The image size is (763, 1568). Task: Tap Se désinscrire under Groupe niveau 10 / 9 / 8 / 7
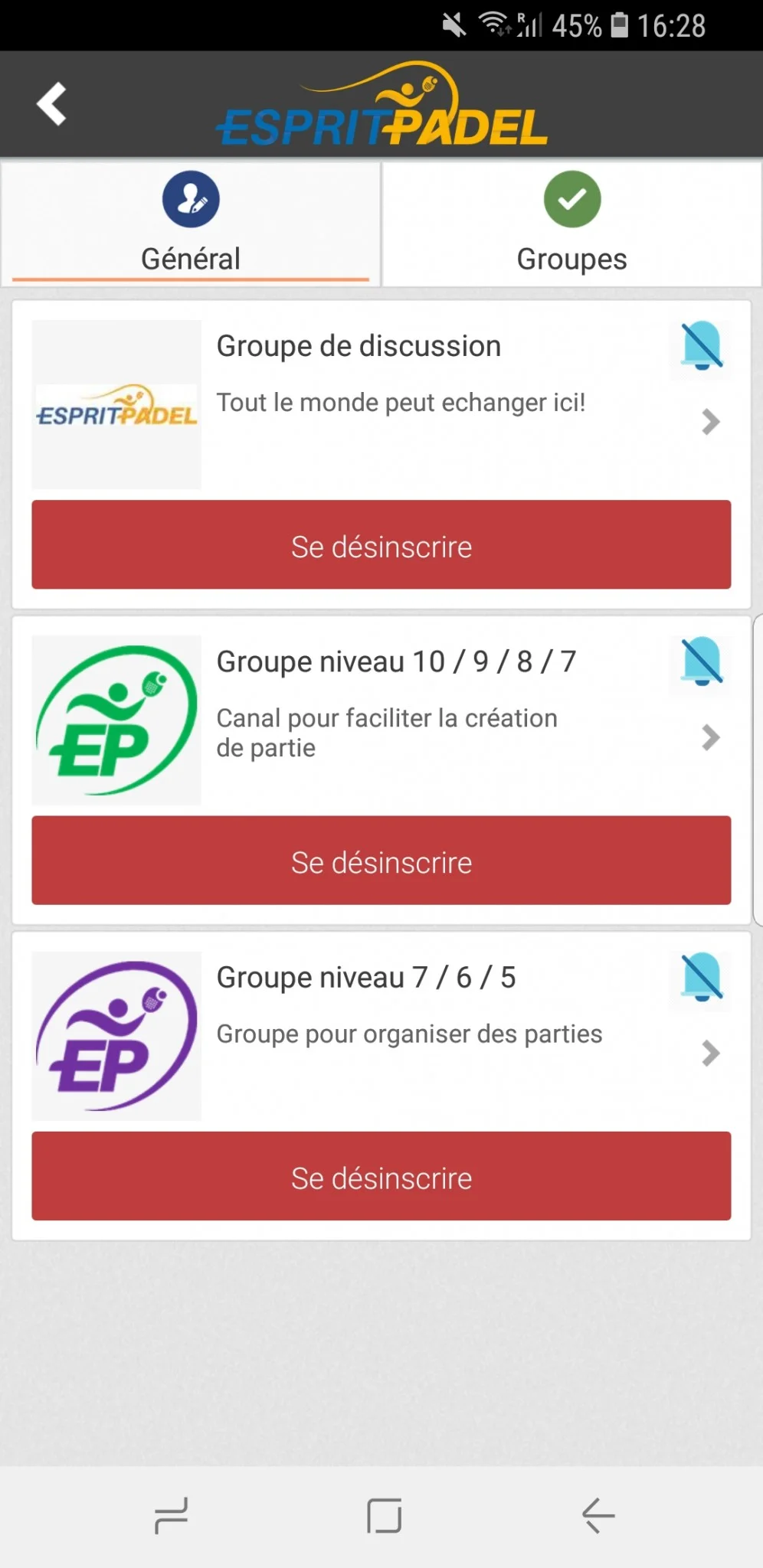pos(381,861)
